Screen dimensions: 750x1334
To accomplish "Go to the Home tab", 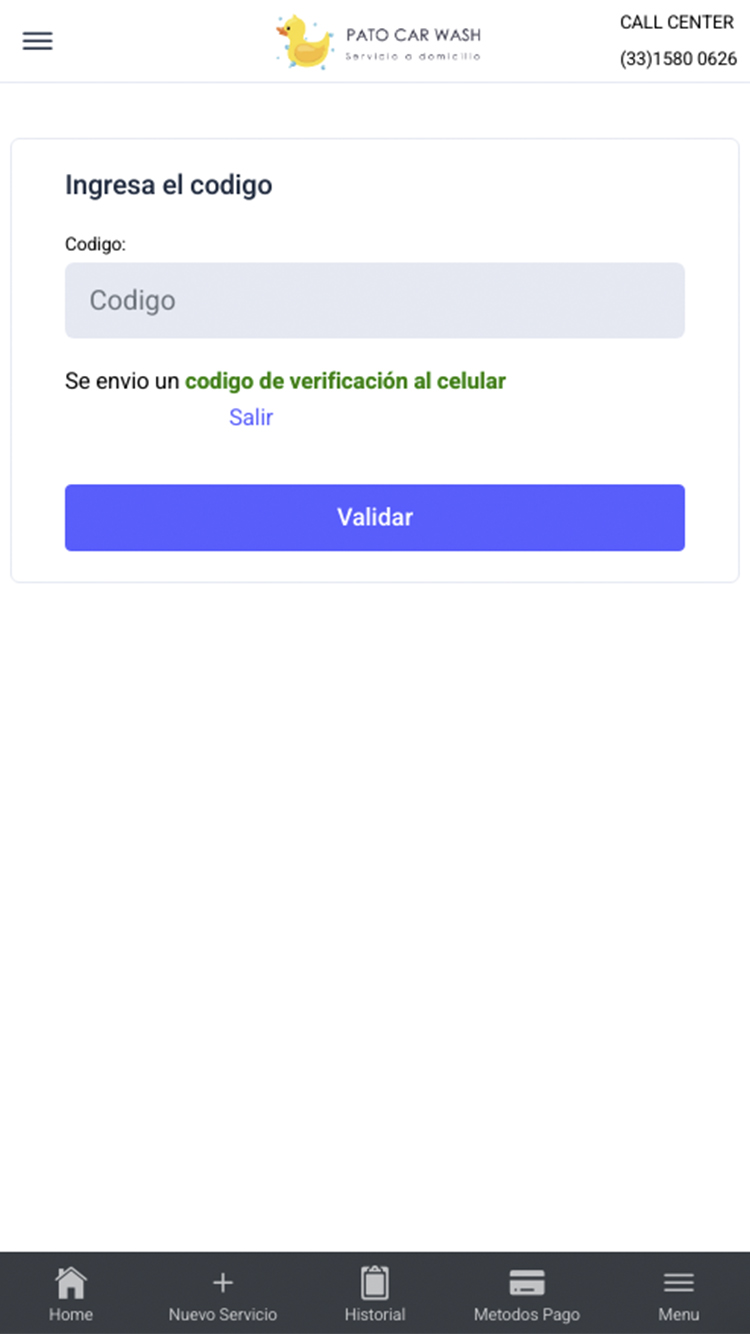I will pyautogui.click(x=71, y=1293).
